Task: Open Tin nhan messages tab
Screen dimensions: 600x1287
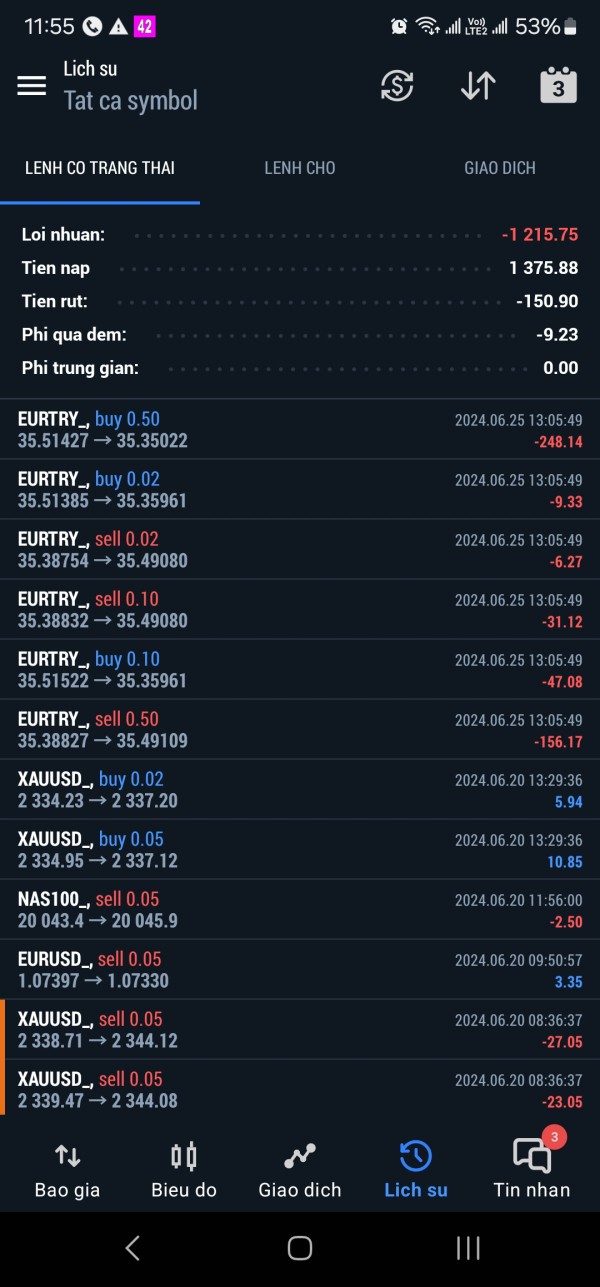Action: 531,1170
